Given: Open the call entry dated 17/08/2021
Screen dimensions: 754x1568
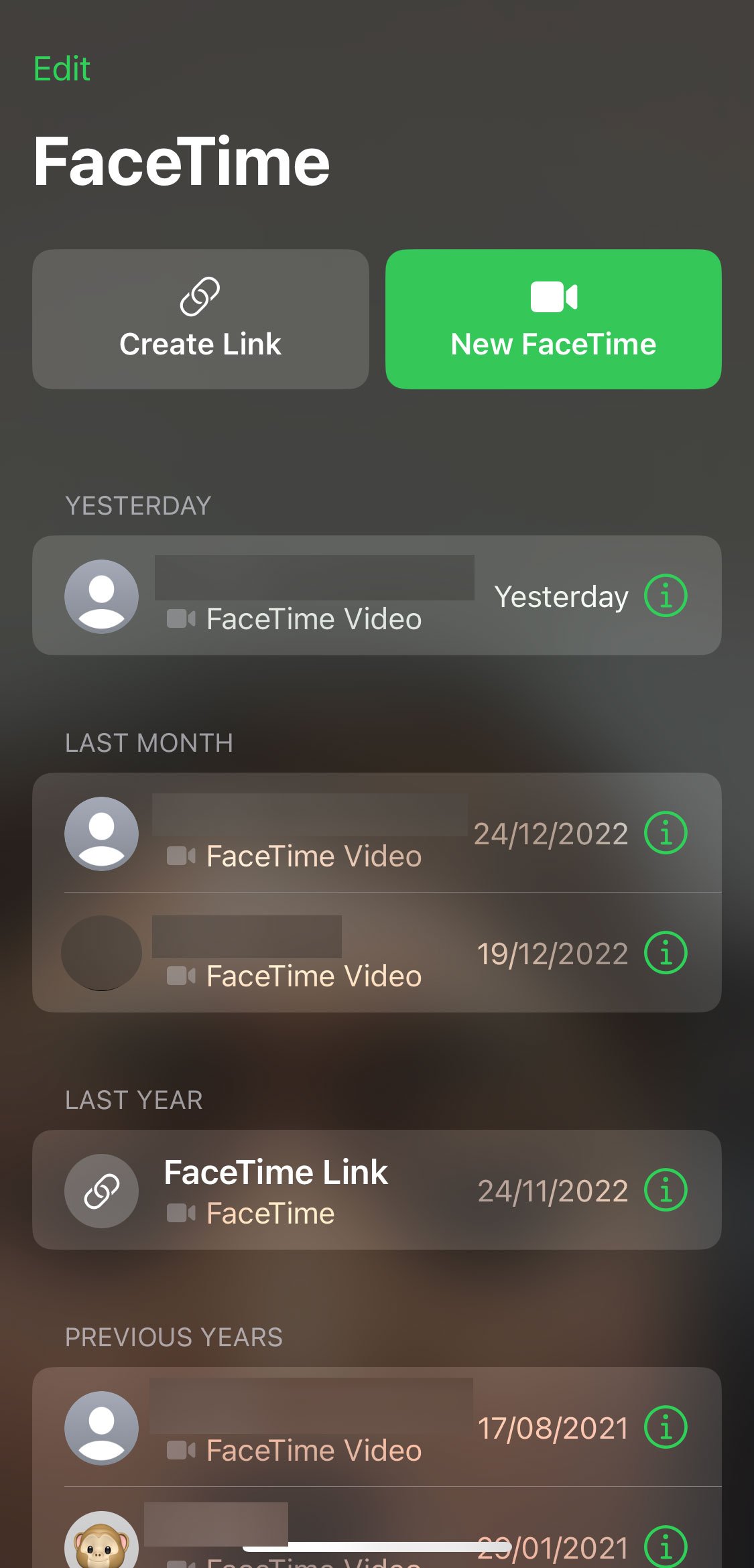Looking at the screenshot, I should click(314, 1427).
